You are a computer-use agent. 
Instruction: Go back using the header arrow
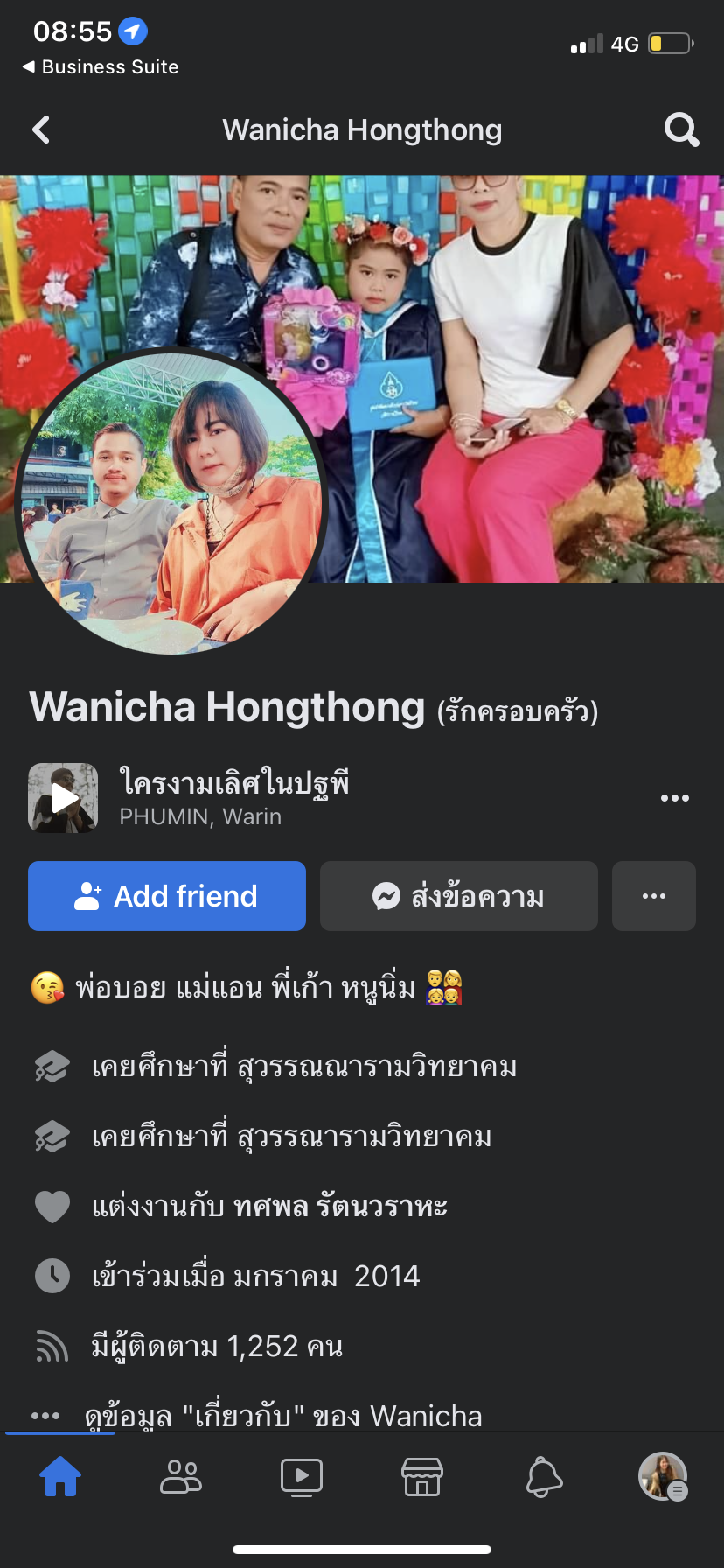41,130
